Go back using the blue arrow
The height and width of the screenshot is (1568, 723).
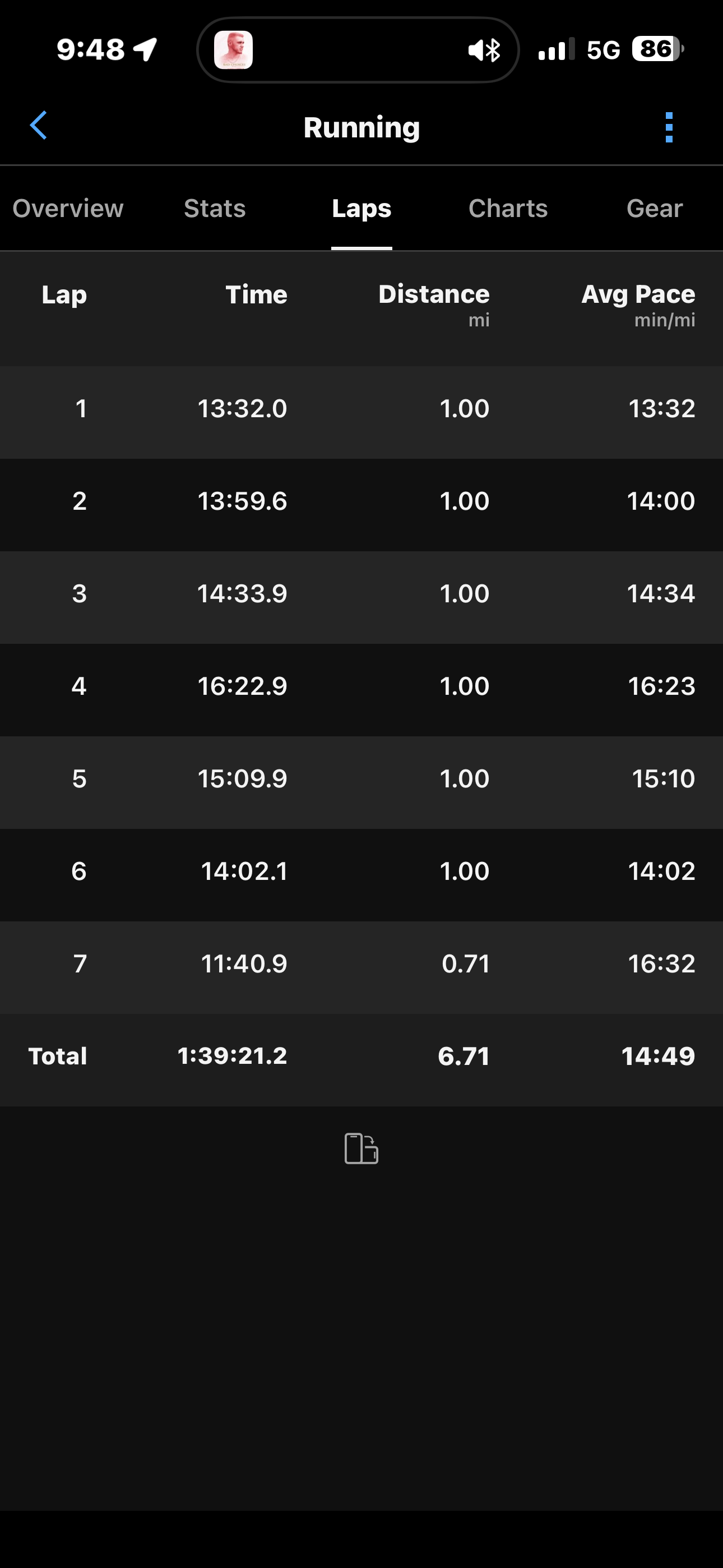[x=38, y=126]
